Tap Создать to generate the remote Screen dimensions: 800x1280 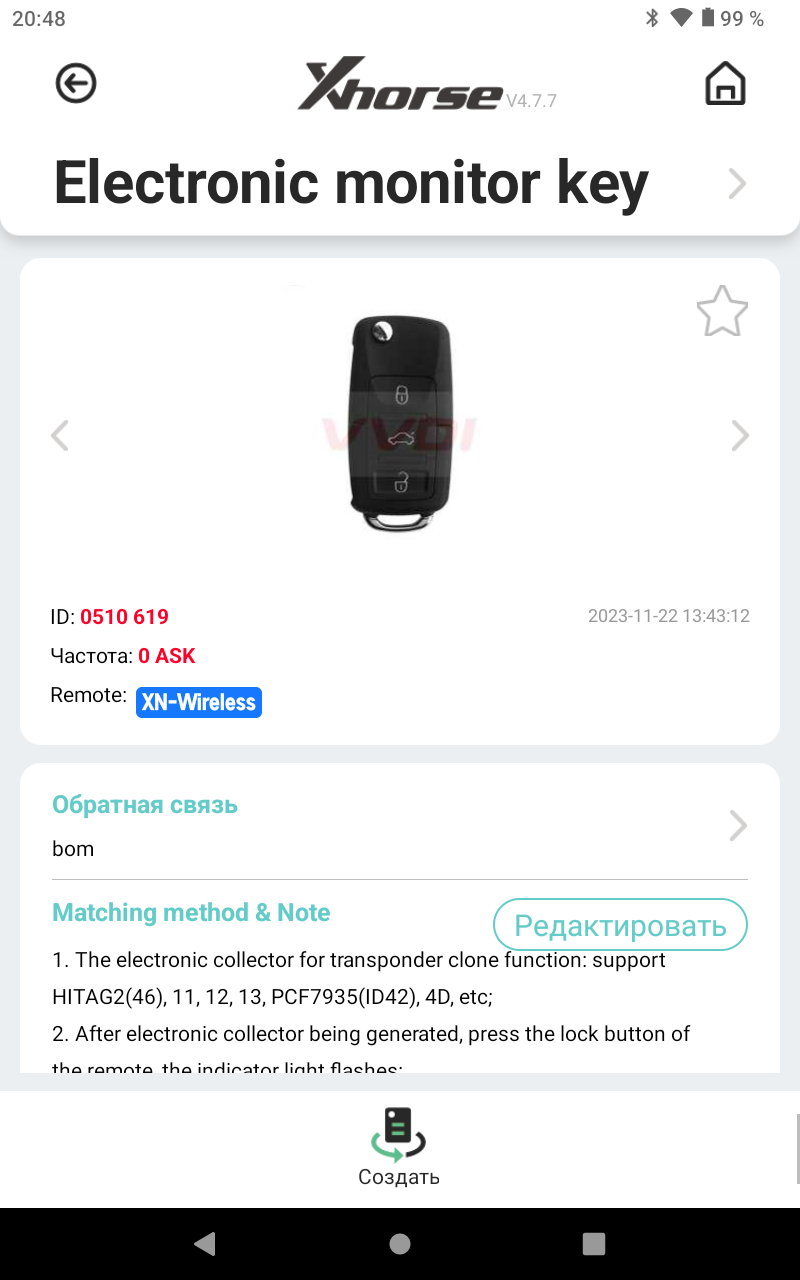(399, 1147)
